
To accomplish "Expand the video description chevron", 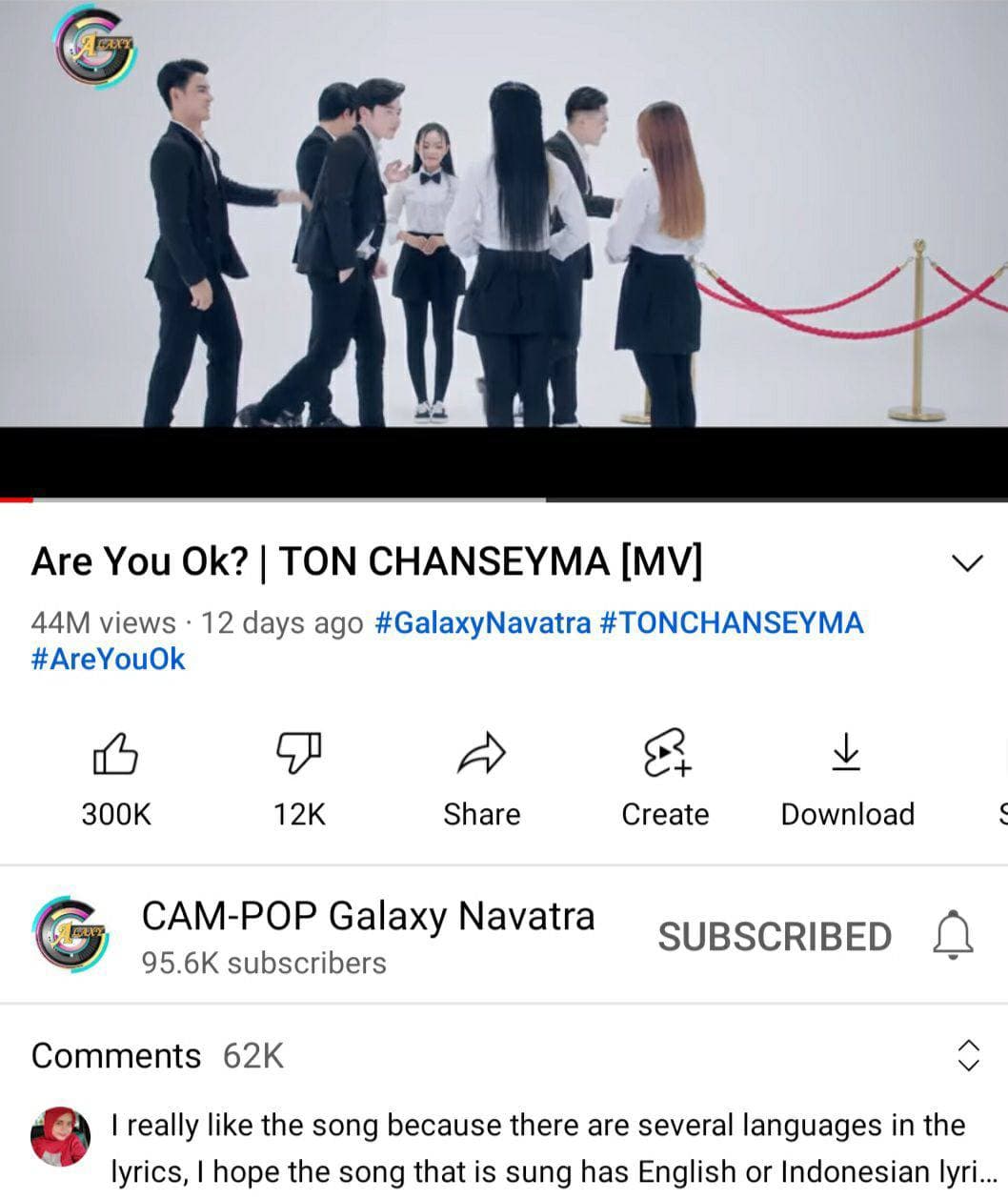I will point(967,563).
